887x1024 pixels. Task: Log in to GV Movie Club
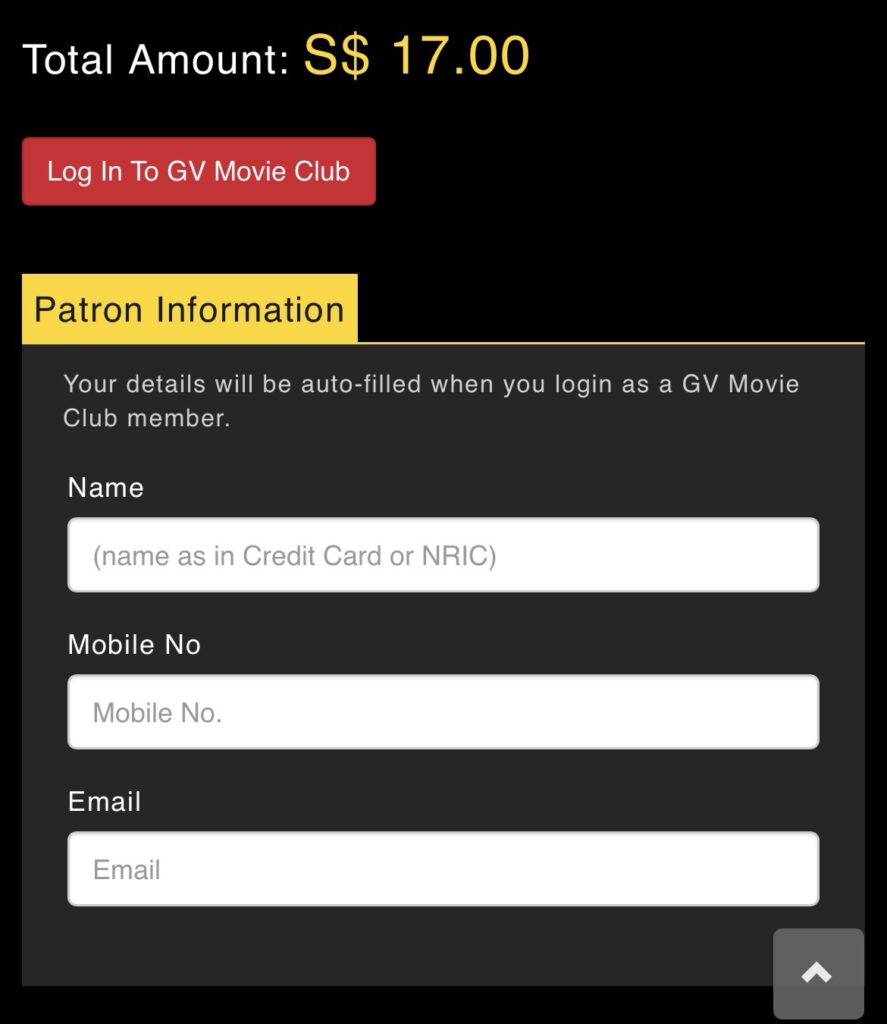pyautogui.click(x=199, y=172)
